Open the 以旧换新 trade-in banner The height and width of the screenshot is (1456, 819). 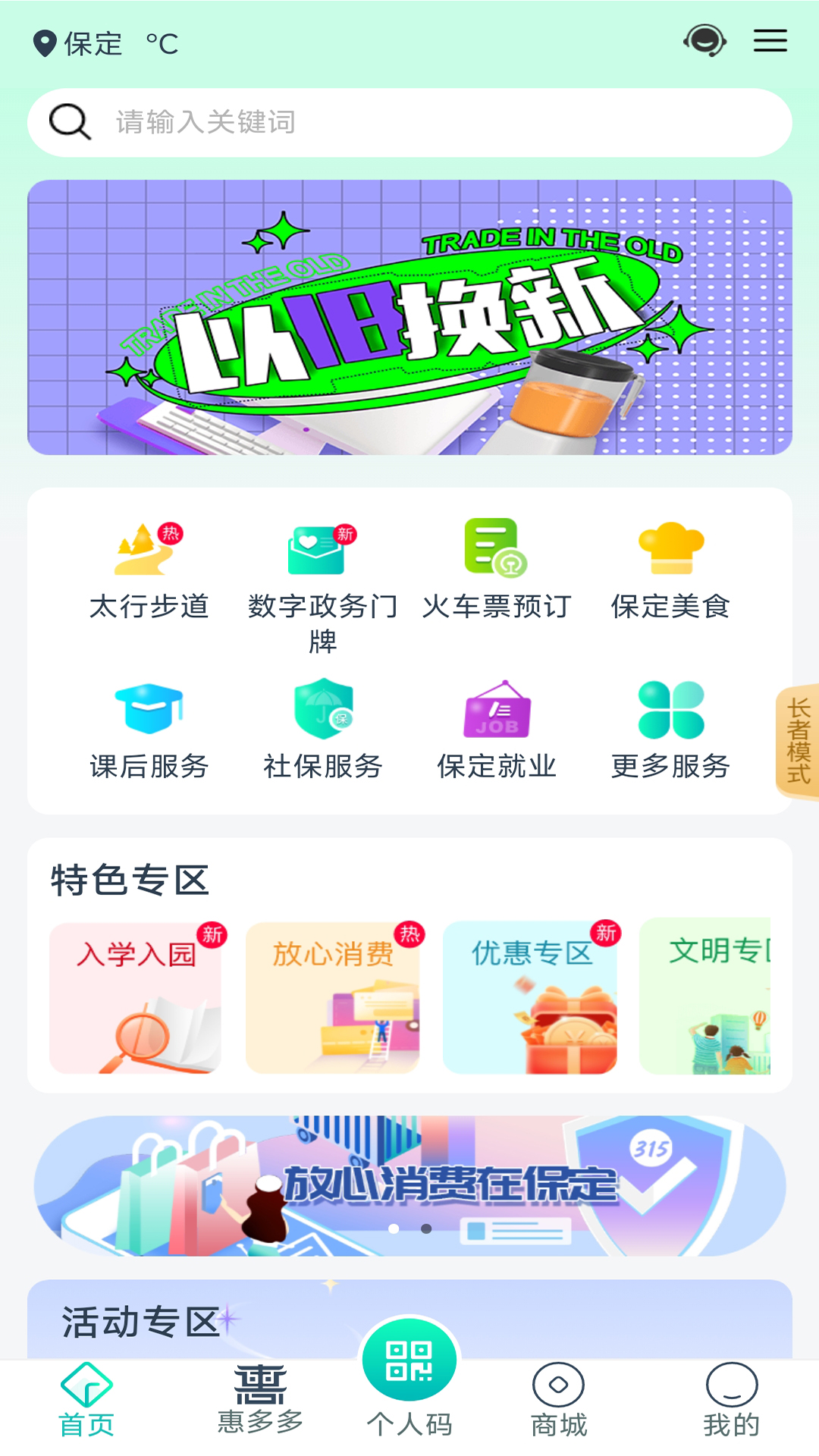tap(409, 317)
